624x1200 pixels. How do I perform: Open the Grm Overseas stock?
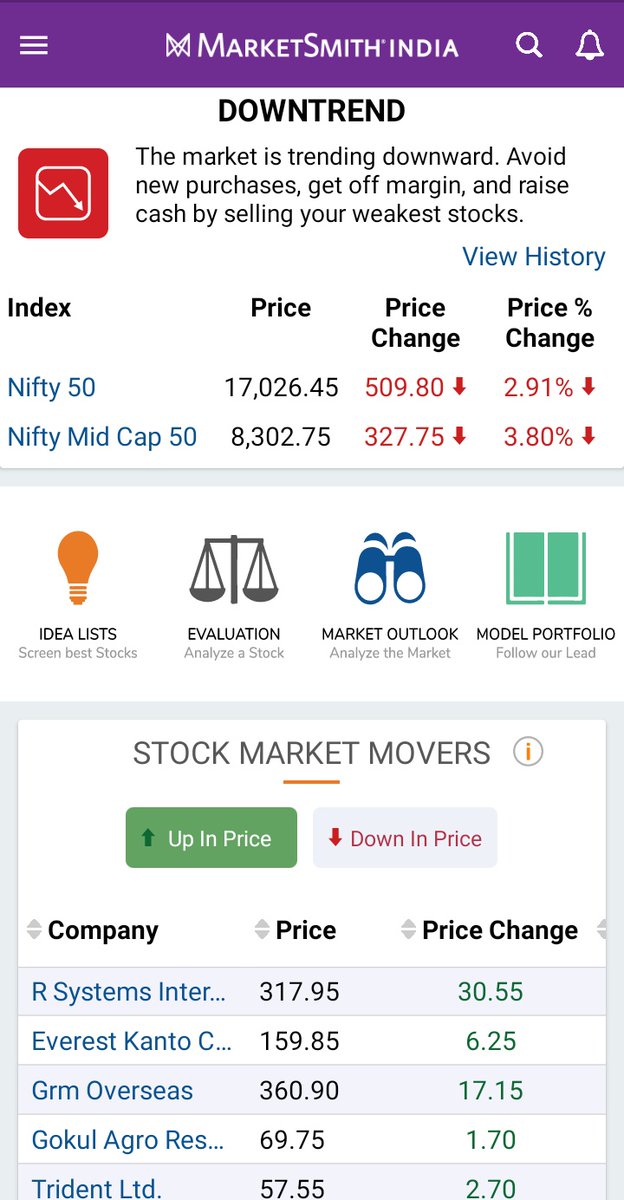(x=112, y=1090)
